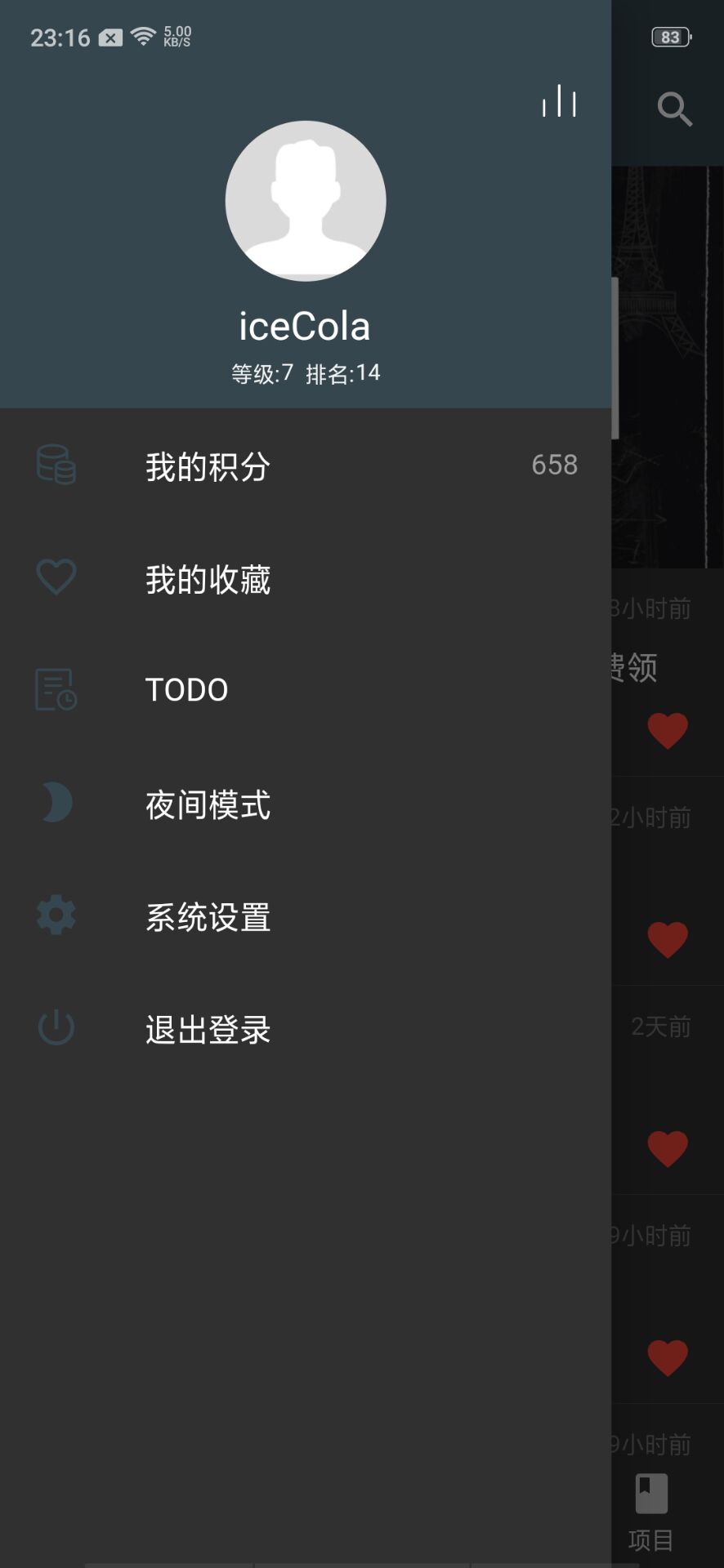Image resolution: width=724 pixels, height=1568 pixels.
Task: Tap the search magnifier icon
Action: click(x=674, y=109)
